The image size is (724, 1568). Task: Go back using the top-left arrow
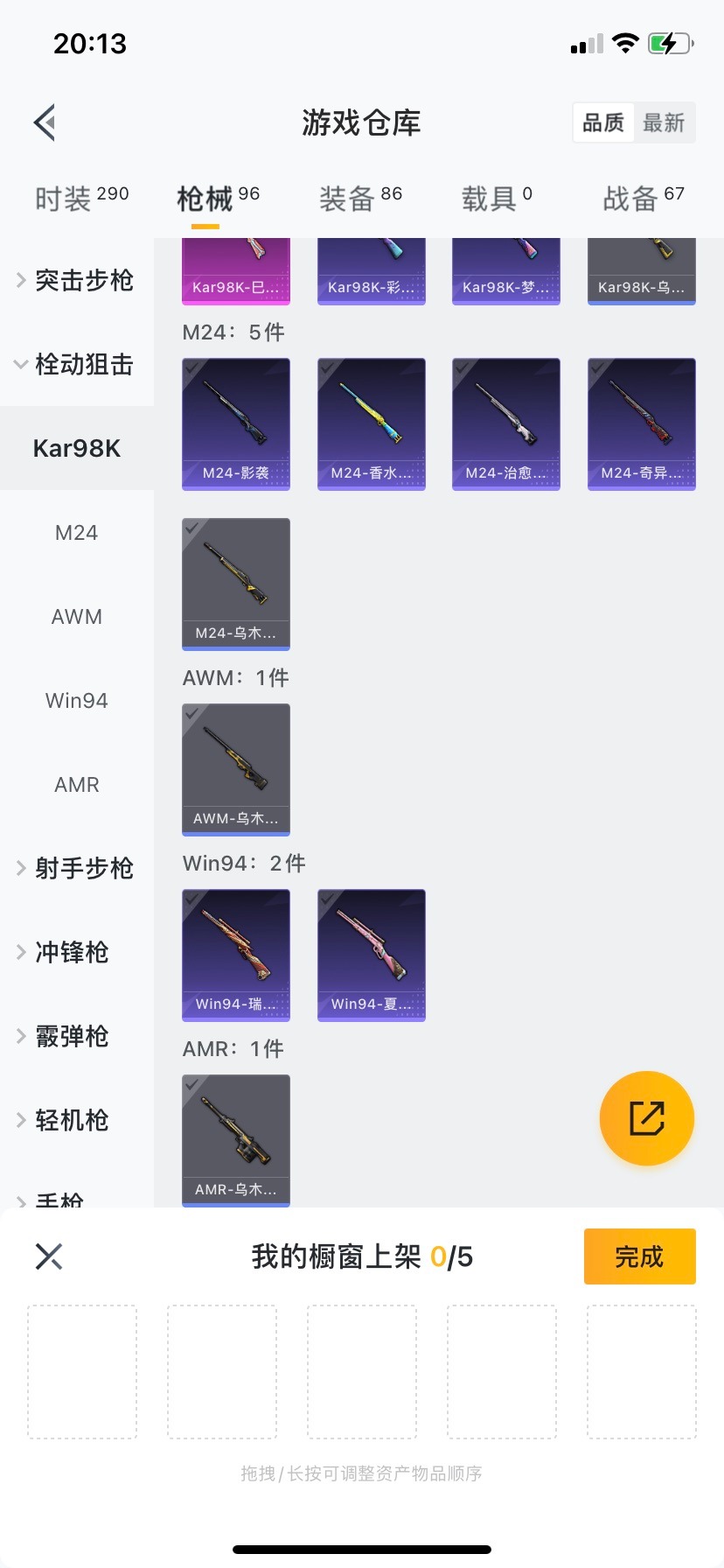(45, 122)
